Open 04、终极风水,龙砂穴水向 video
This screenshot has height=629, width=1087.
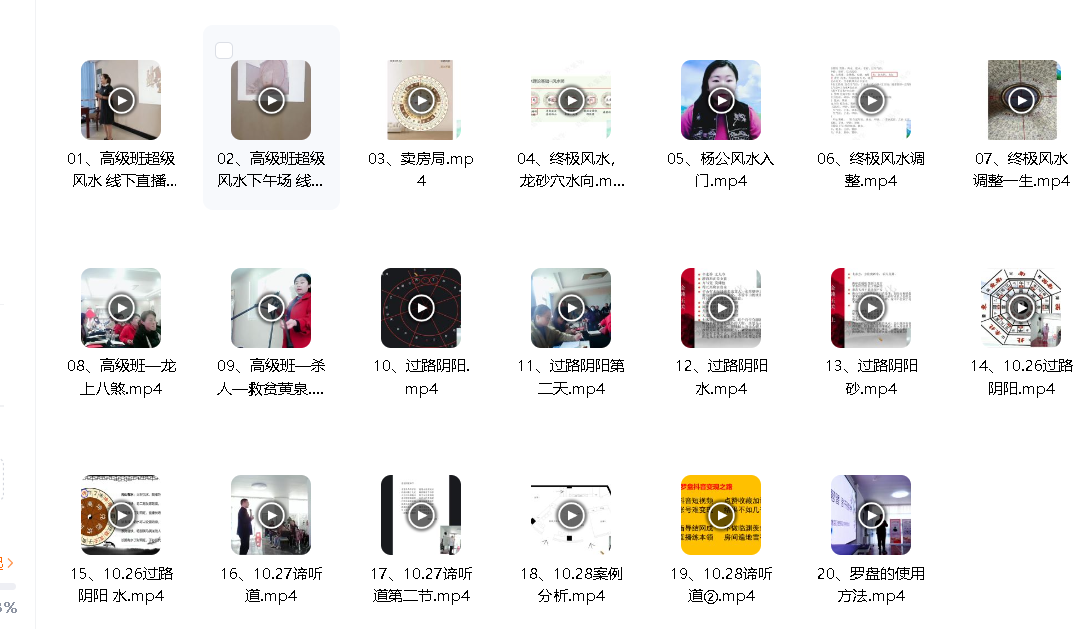[x=571, y=100]
